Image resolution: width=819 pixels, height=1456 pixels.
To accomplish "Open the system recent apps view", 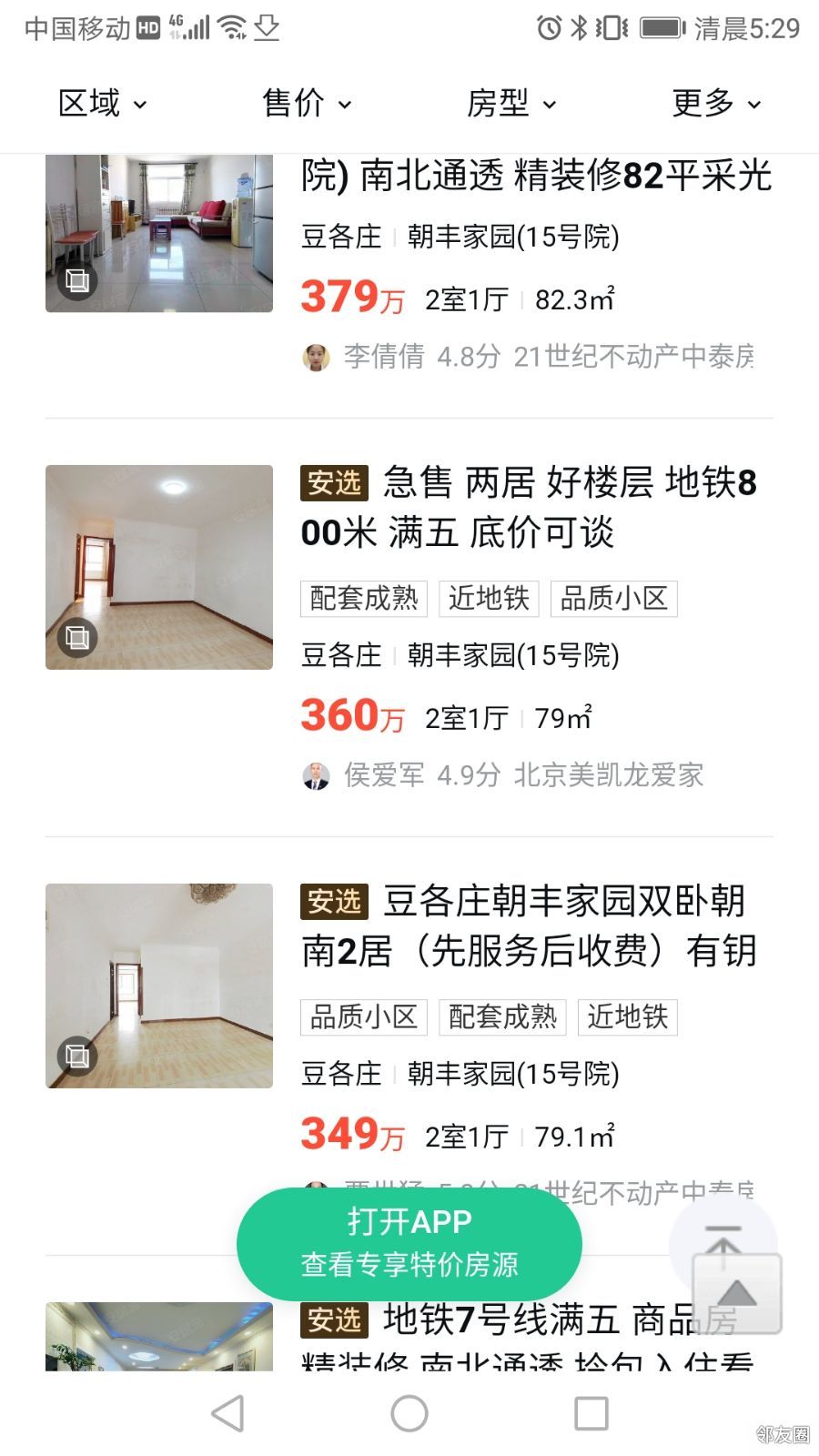I will [591, 1413].
